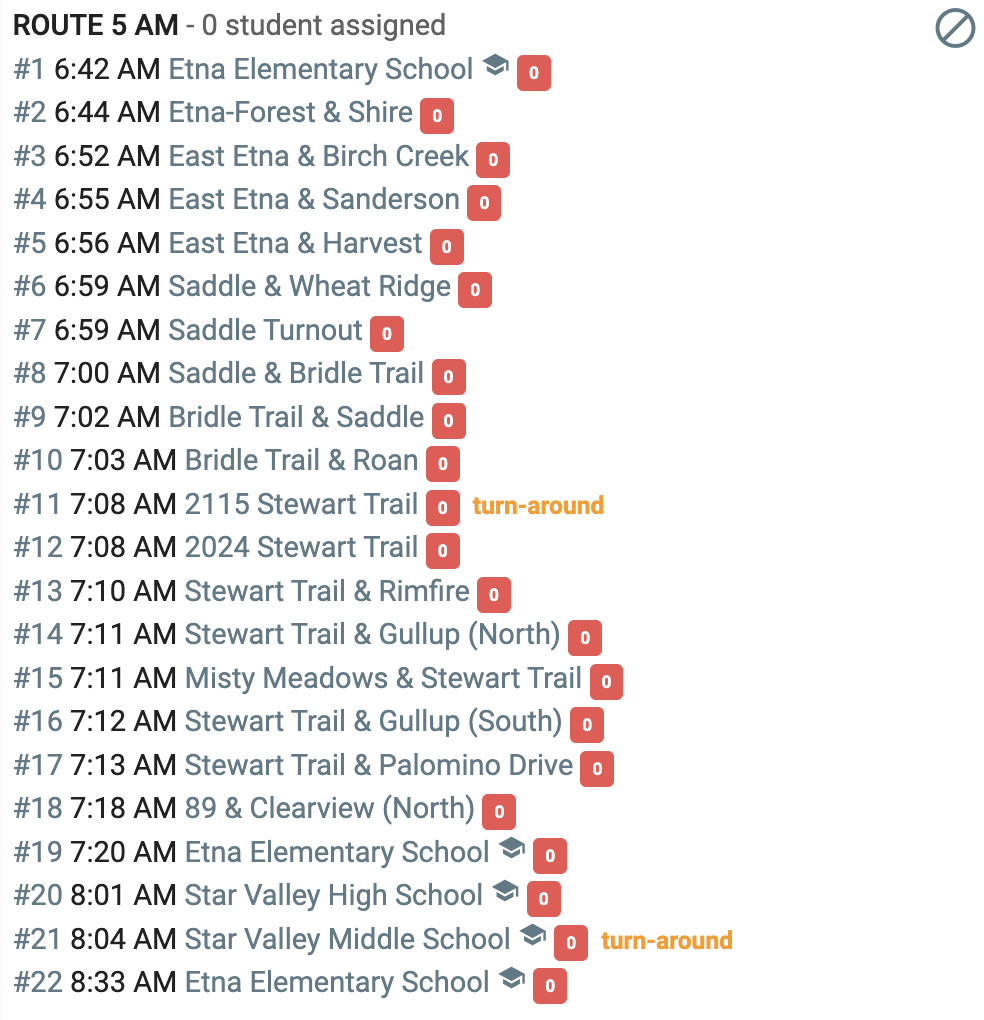Open Bridle Trail & Roan stop
Image resolution: width=984 pixels, height=1020 pixels.
(301, 461)
